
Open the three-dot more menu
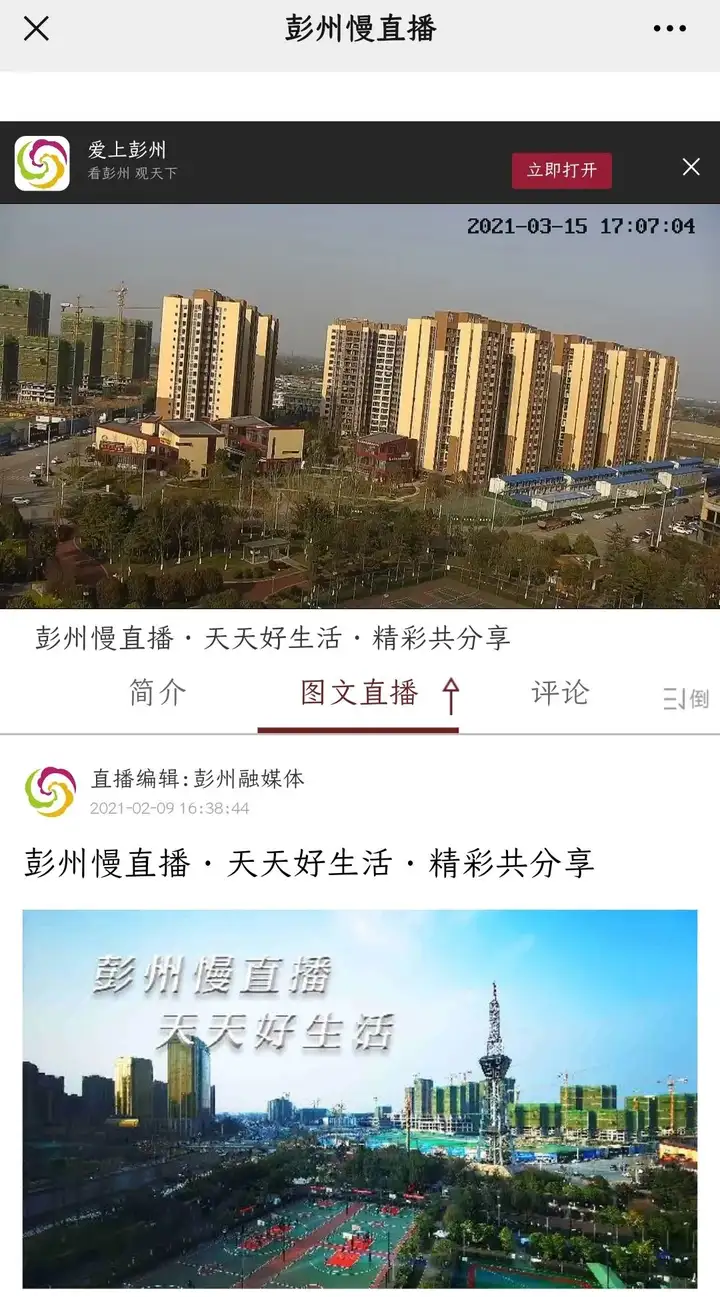[669, 29]
